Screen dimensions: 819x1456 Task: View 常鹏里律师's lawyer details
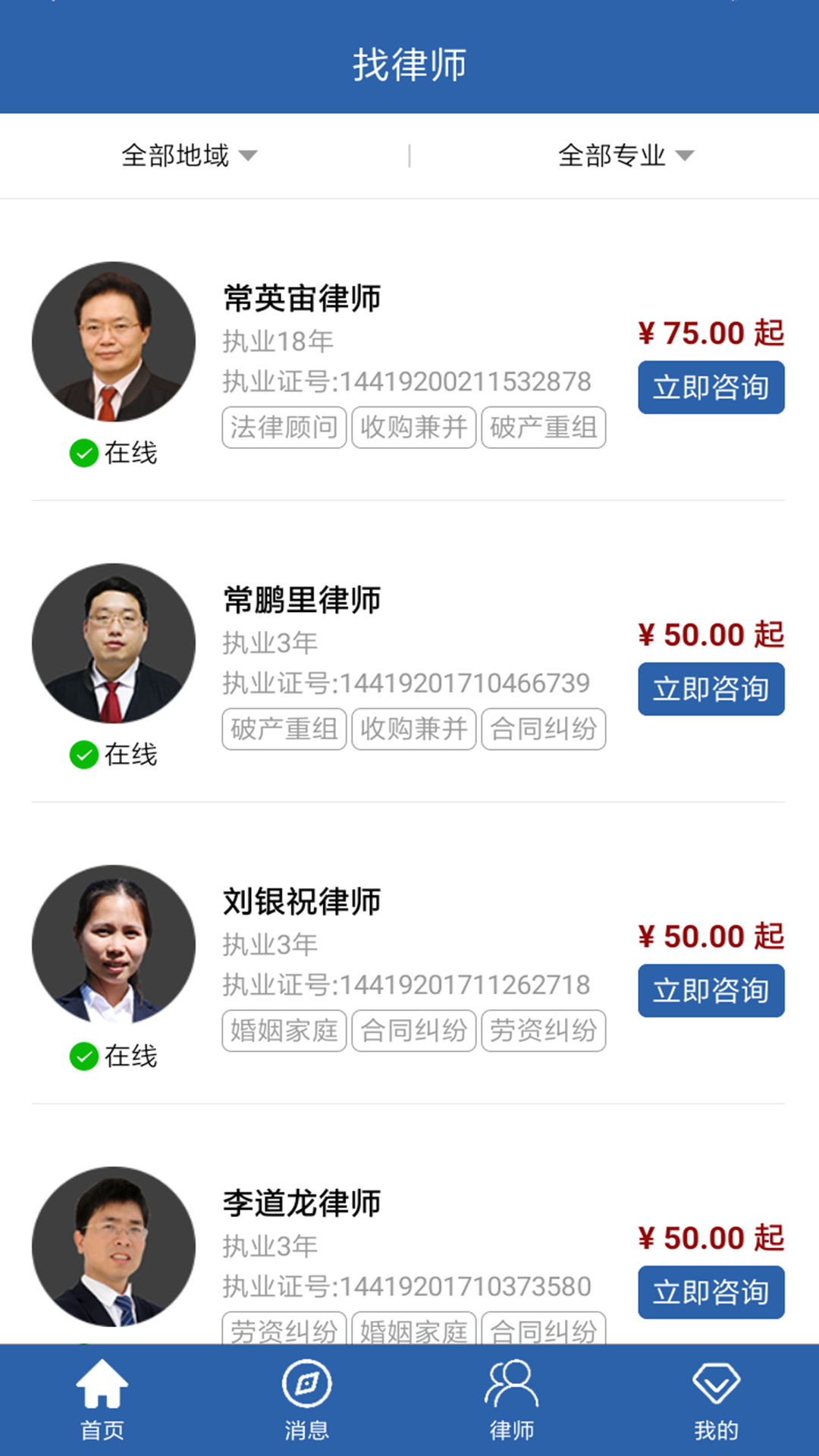point(302,601)
